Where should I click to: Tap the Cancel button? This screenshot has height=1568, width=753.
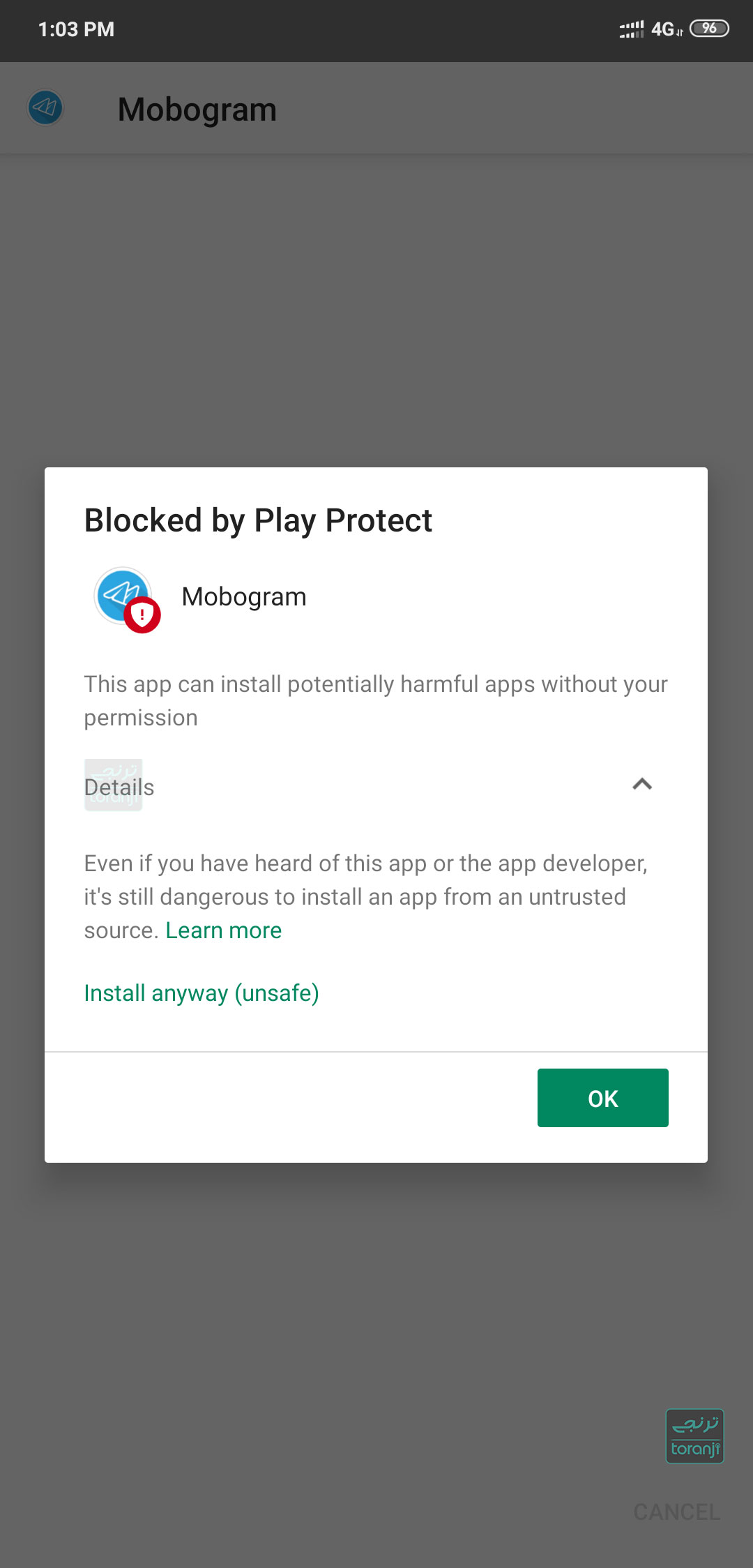click(676, 1512)
